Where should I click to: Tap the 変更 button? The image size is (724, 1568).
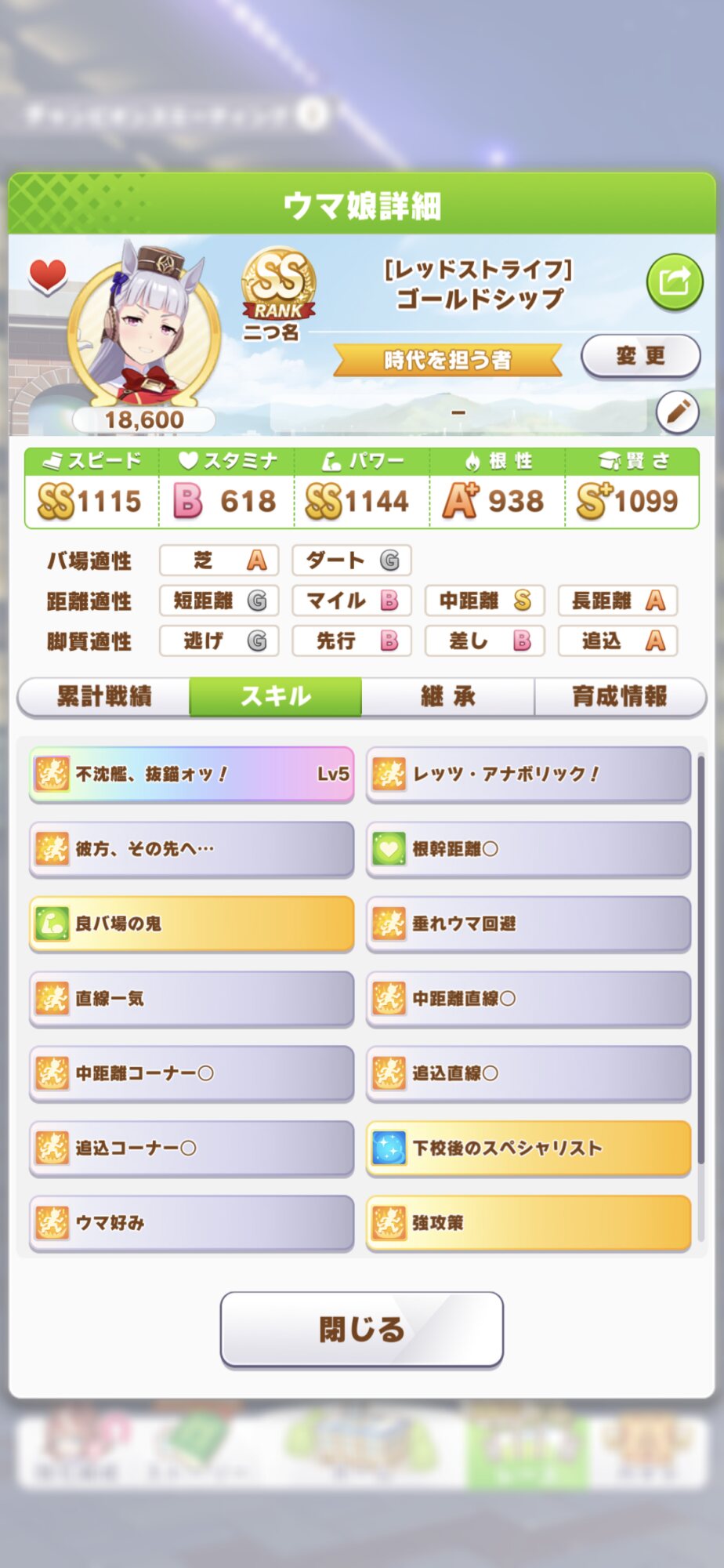tap(640, 356)
